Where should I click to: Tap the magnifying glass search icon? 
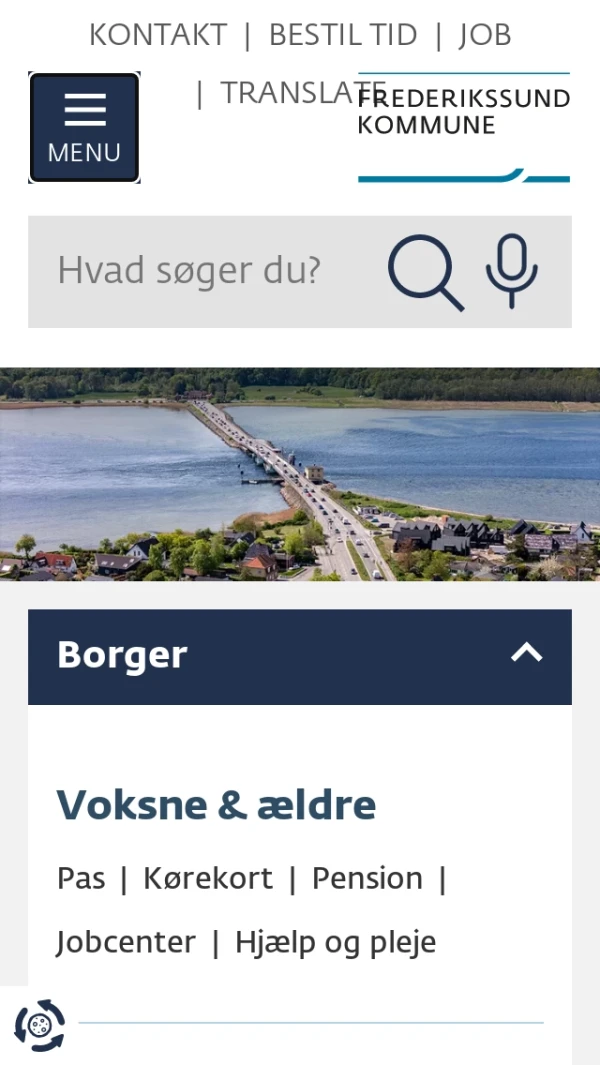pos(425,272)
